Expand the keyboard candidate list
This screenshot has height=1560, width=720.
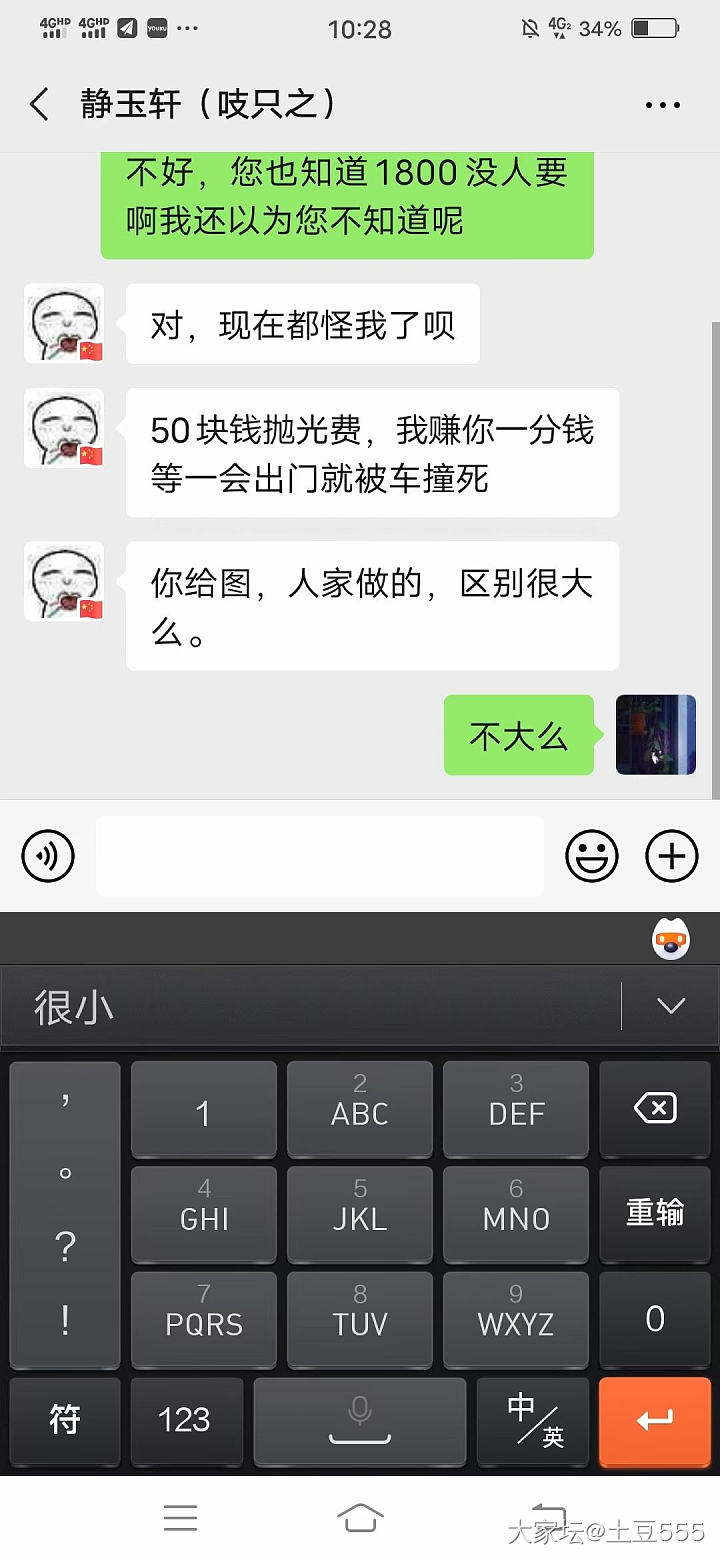pos(670,1006)
